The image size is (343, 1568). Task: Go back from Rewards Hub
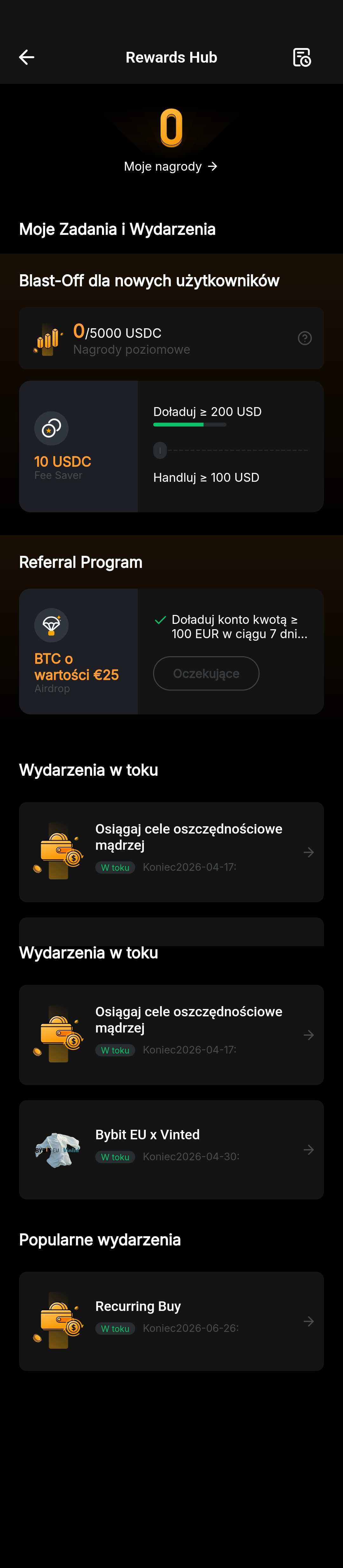click(x=27, y=57)
